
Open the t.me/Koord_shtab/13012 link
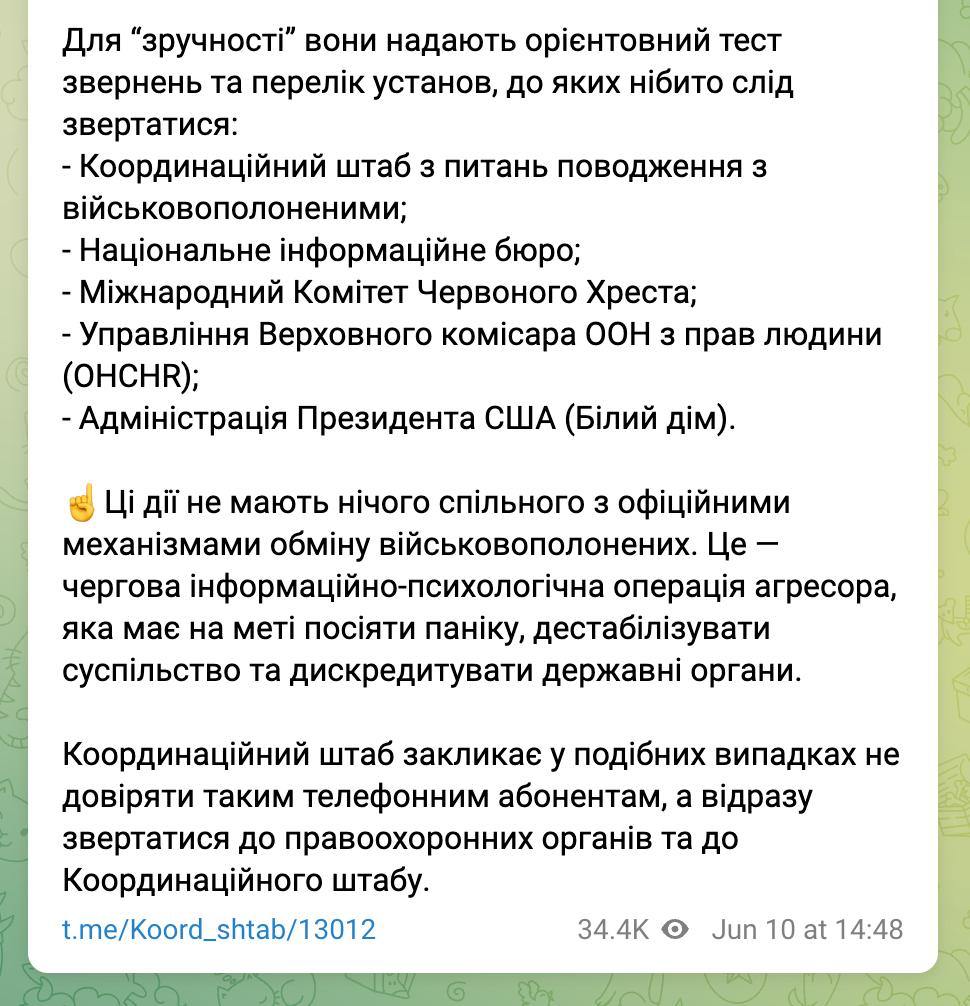218,929
